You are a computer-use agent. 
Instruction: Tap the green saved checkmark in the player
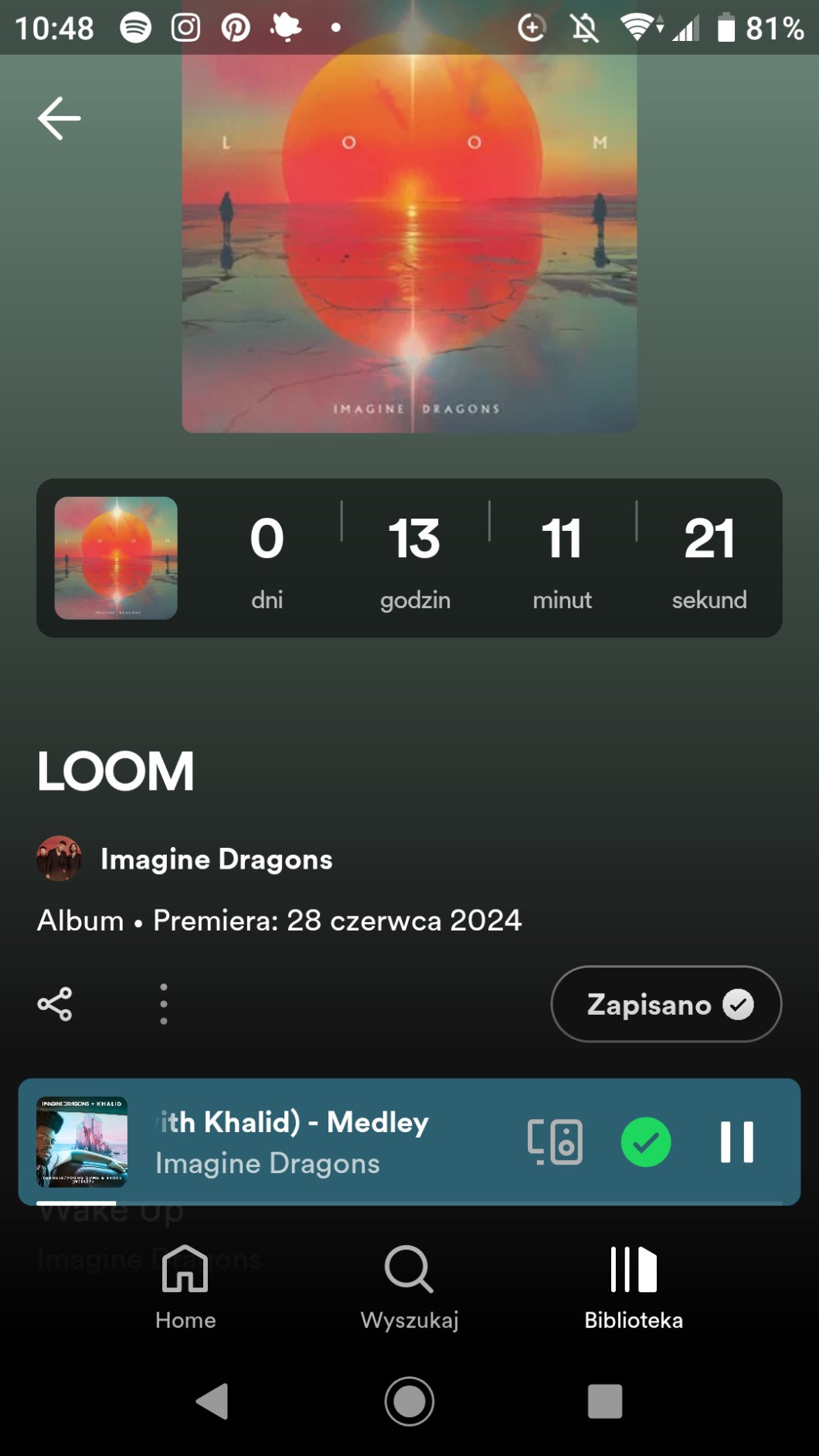(x=646, y=1141)
